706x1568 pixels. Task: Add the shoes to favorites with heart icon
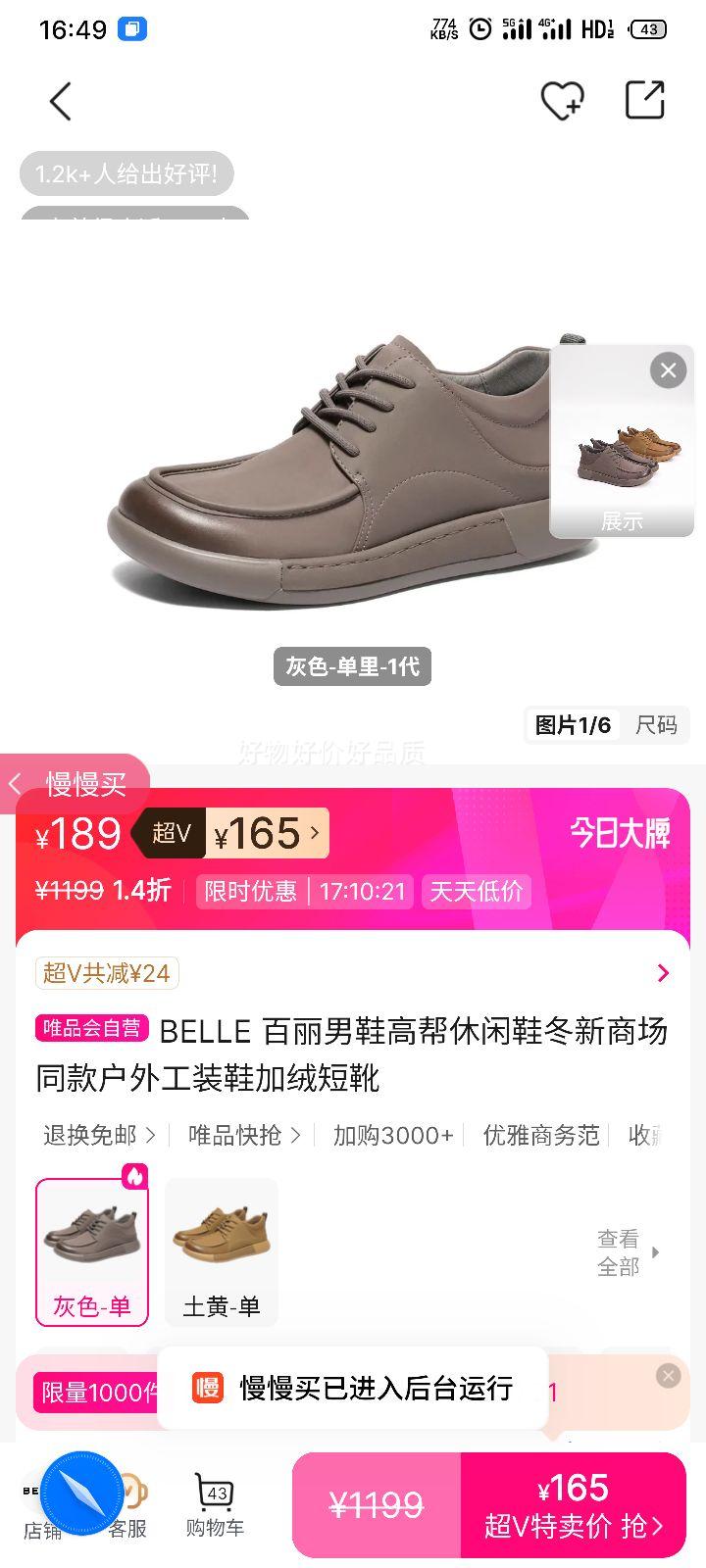pos(562,99)
